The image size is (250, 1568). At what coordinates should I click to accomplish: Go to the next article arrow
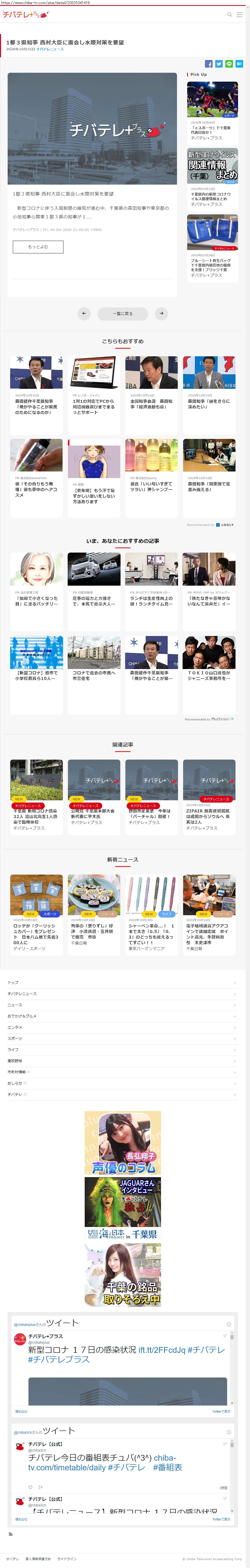[x=161, y=314]
